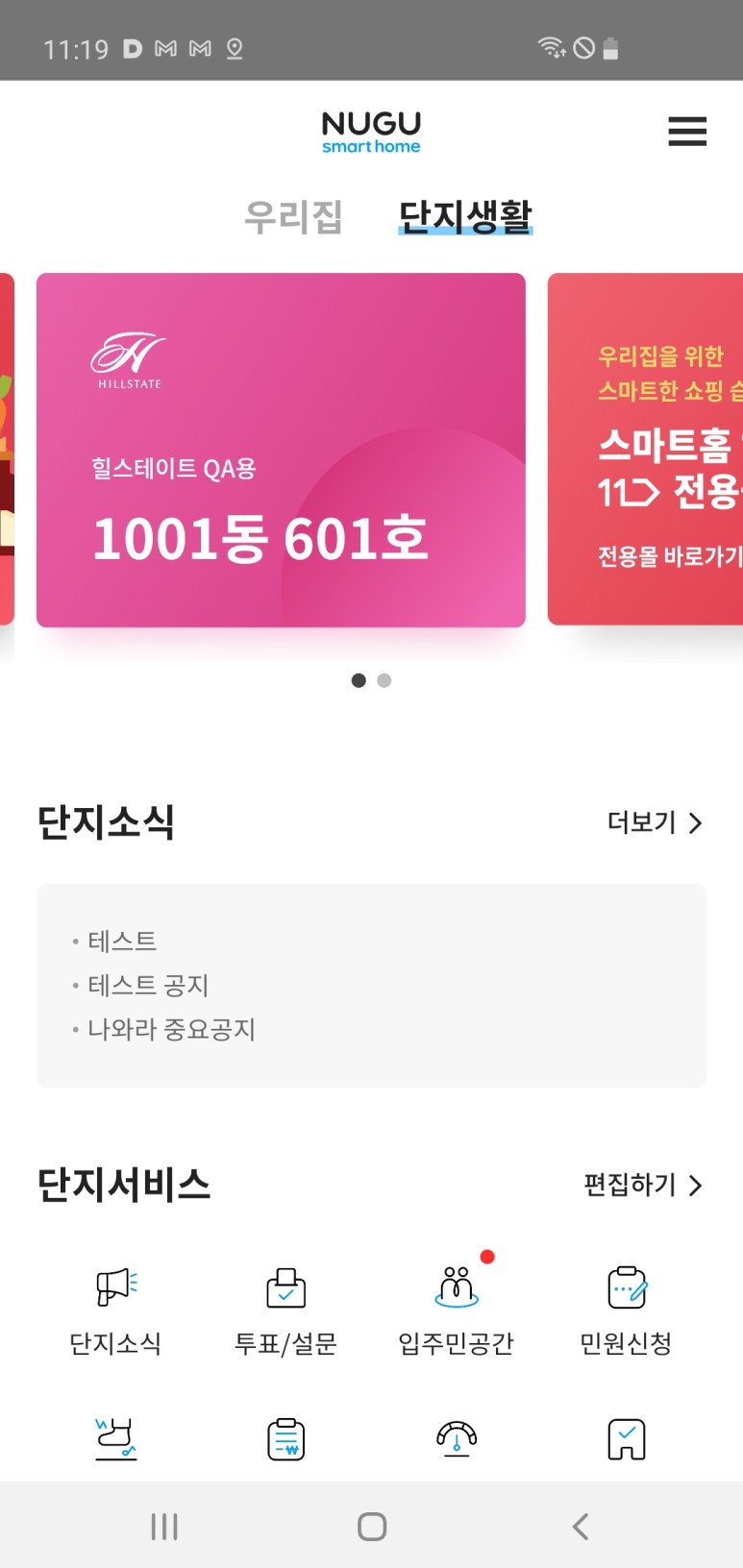This screenshot has height=1568, width=743.
Task: Open the hamburger menu
Action: pos(687,131)
